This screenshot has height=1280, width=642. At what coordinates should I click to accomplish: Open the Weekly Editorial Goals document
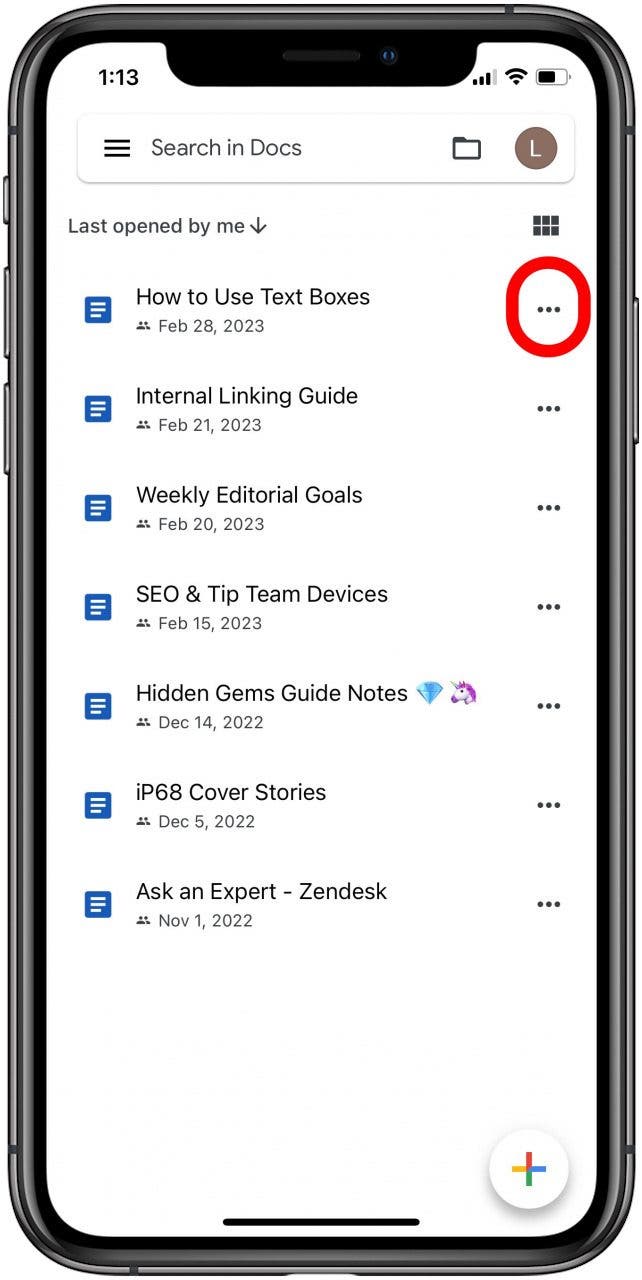[x=249, y=496]
